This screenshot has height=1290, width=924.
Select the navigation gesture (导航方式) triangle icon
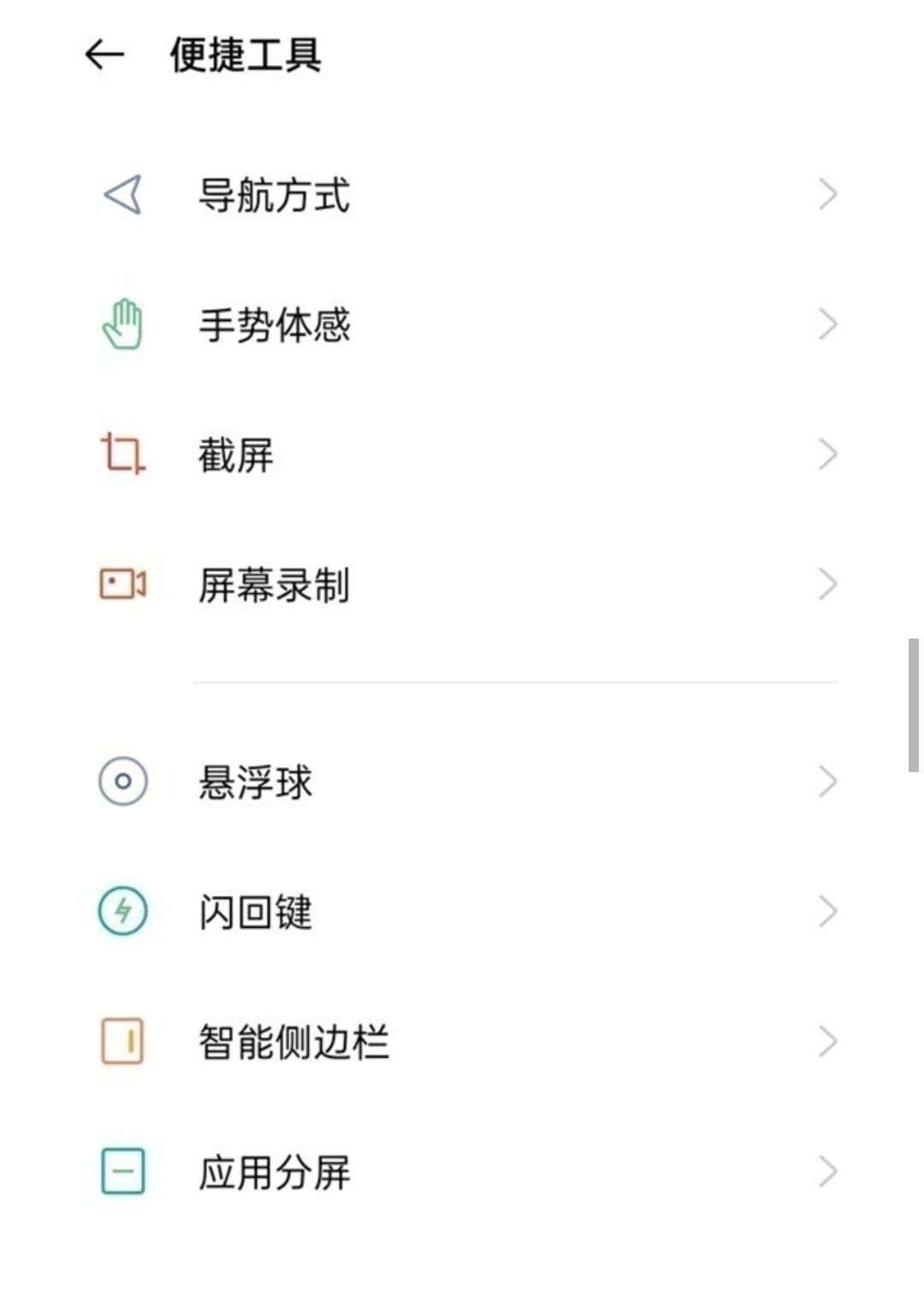(x=121, y=196)
